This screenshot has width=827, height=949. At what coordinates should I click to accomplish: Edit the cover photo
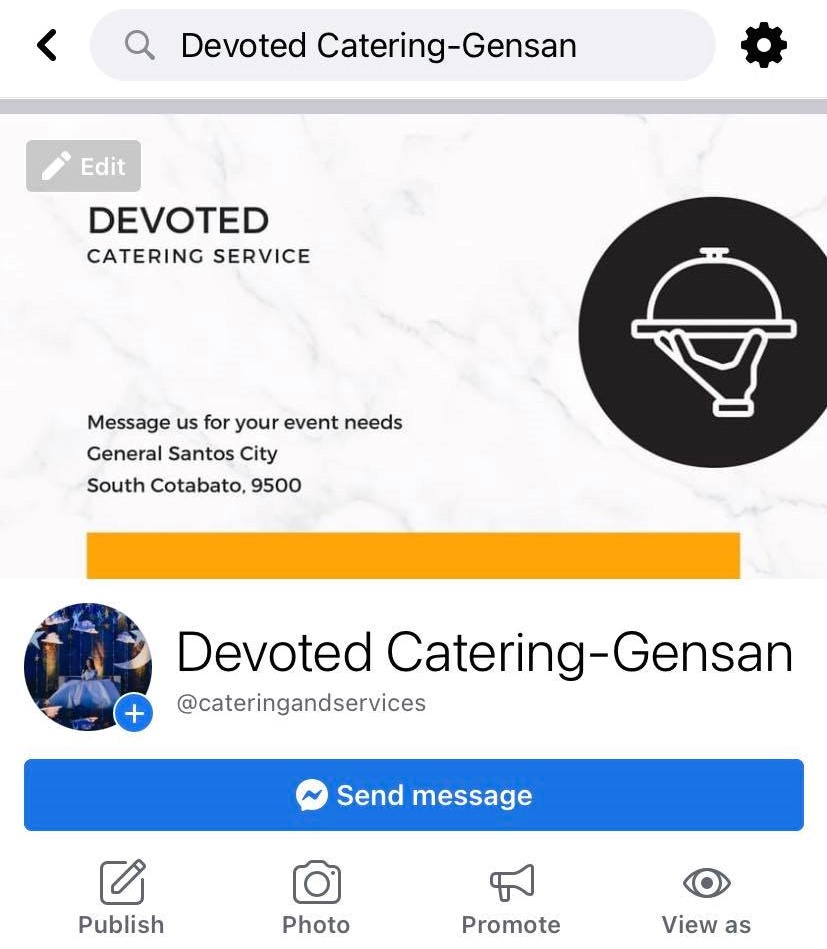pyautogui.click(x=84, y=166)
